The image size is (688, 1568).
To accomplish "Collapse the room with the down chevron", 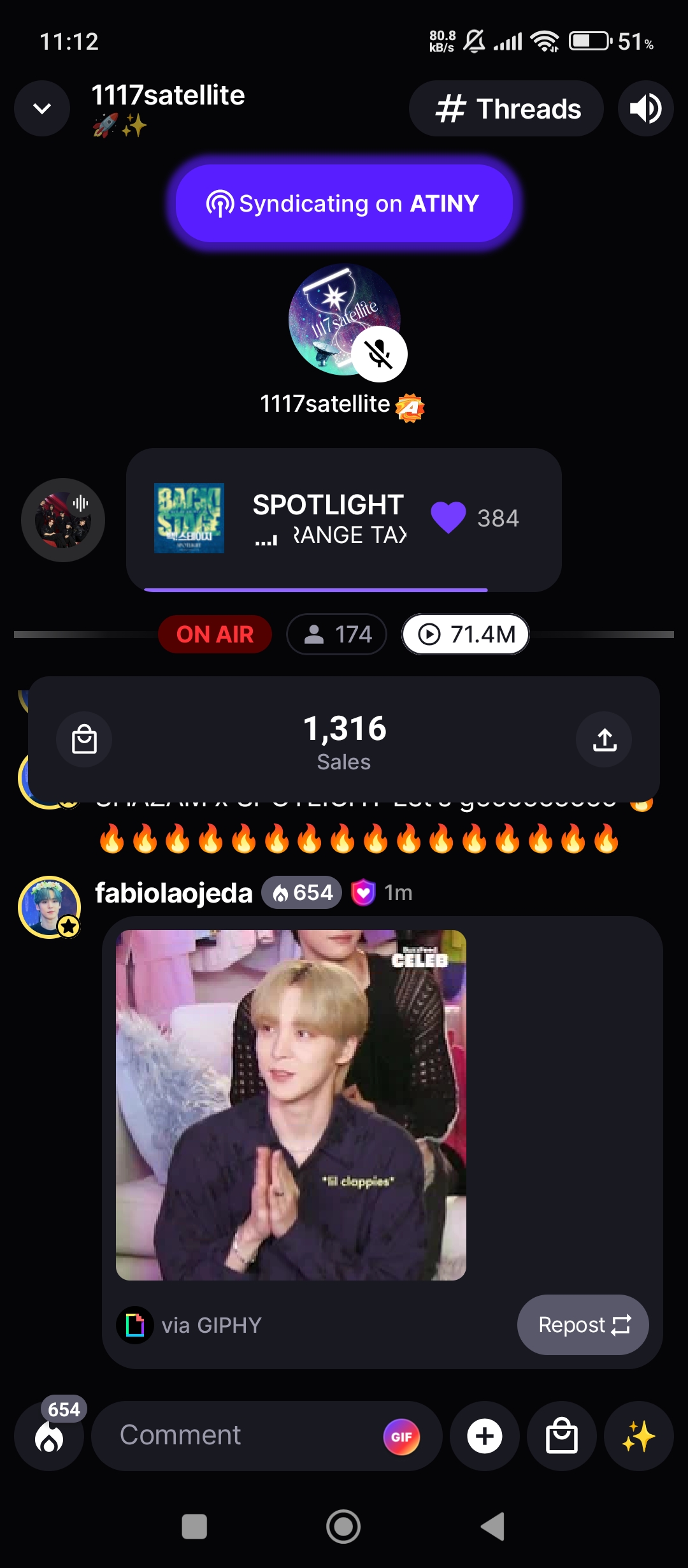I will [42, 108].
